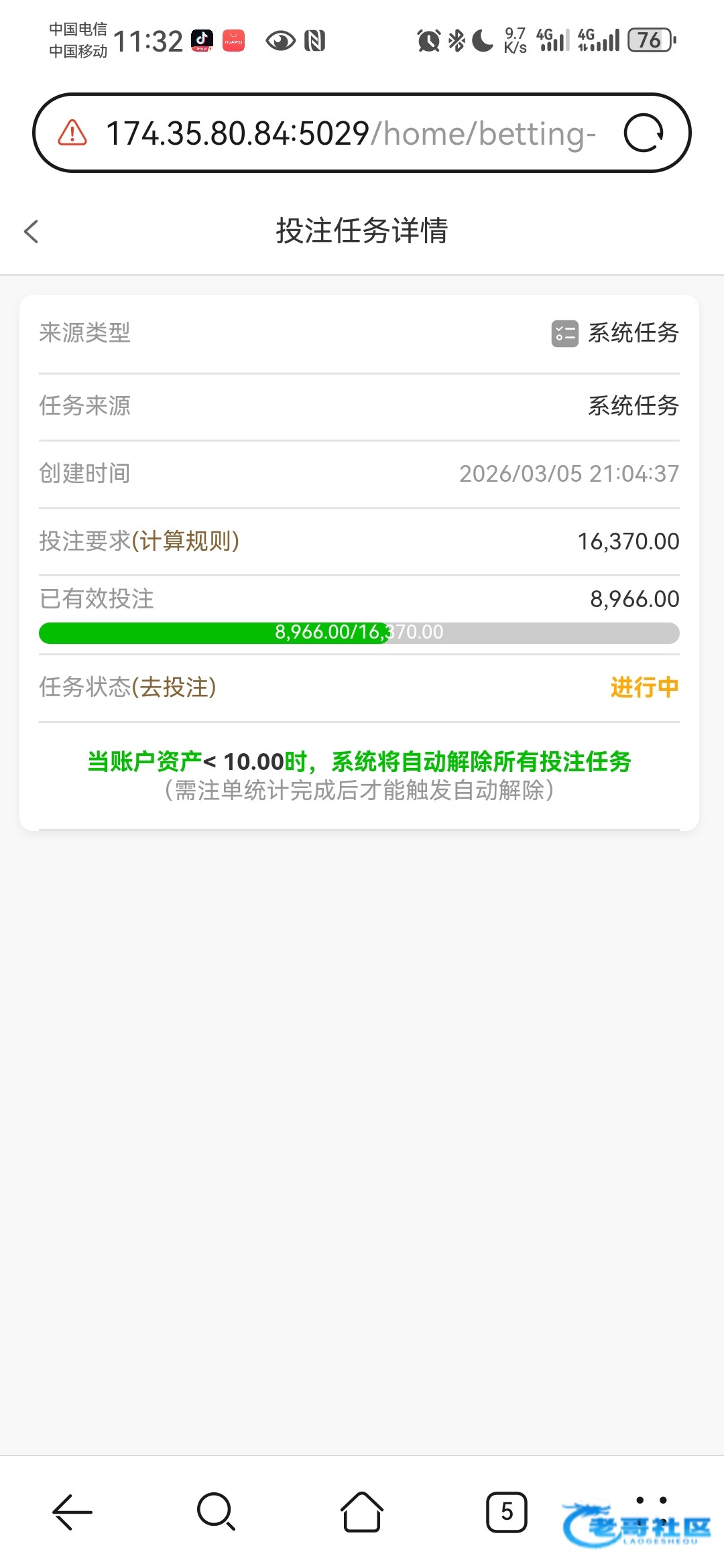Viewport: 724px width, 1568px height.
Task: Reload the page with the refresh icon
Action: tap(644, 133)
